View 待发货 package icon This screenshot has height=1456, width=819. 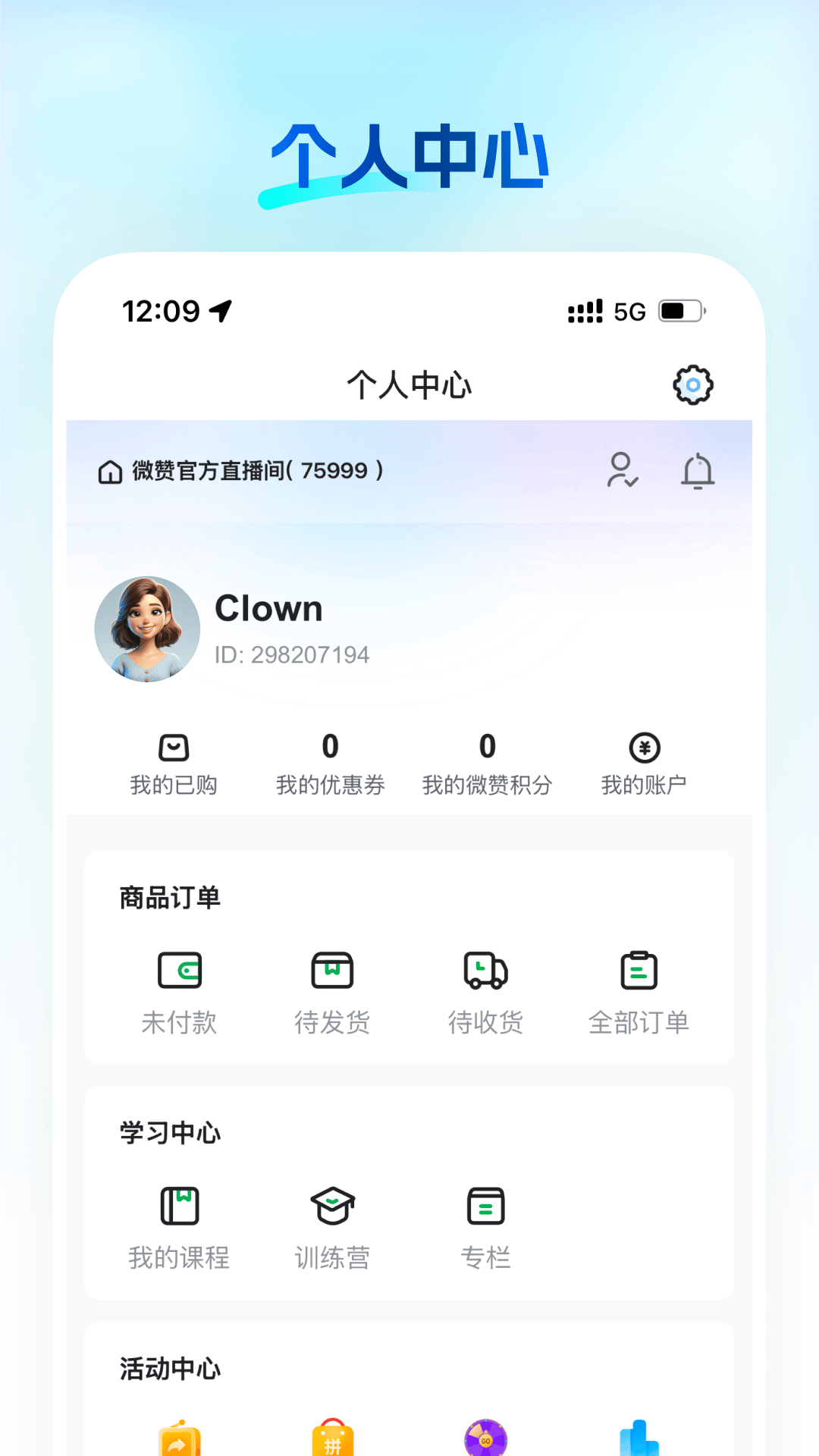332,969
